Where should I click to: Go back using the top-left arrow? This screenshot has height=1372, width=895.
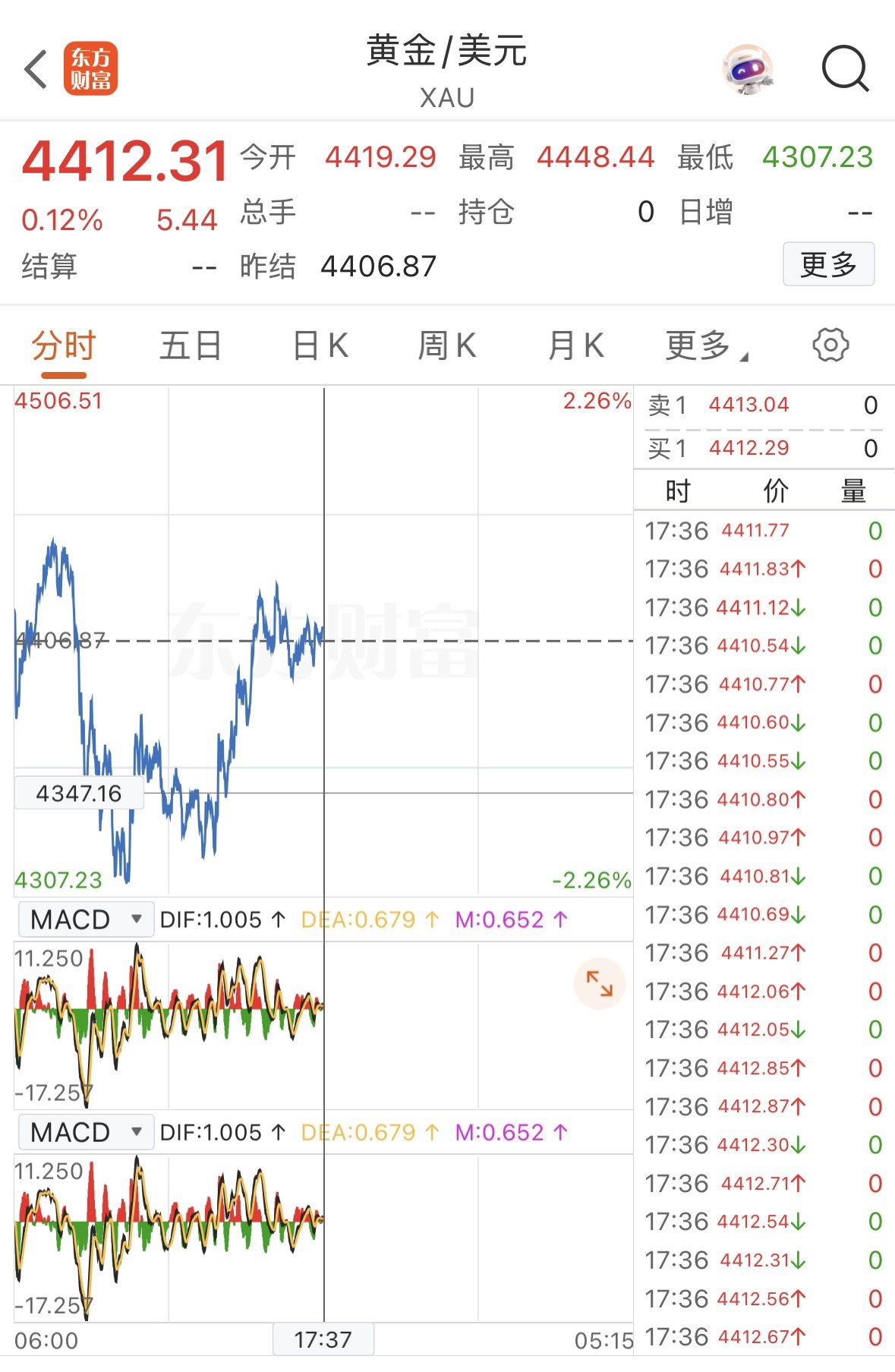pos(36,70)
